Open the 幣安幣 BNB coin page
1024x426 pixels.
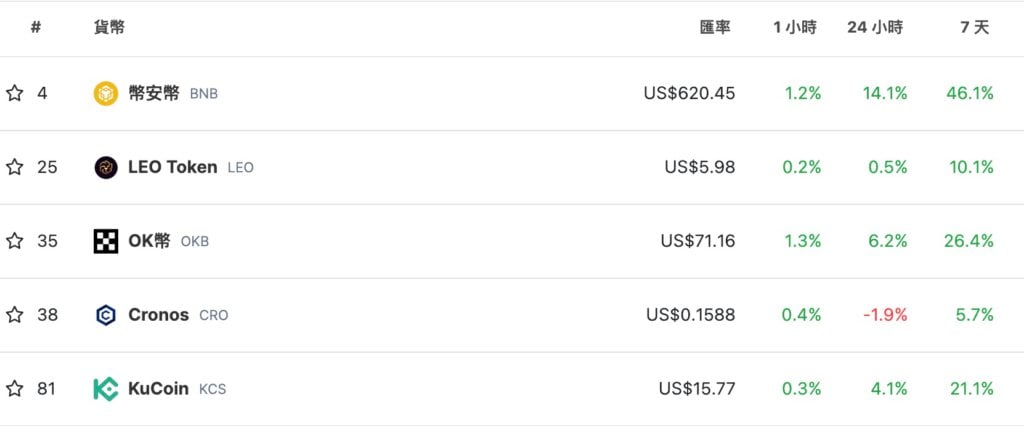153,93
